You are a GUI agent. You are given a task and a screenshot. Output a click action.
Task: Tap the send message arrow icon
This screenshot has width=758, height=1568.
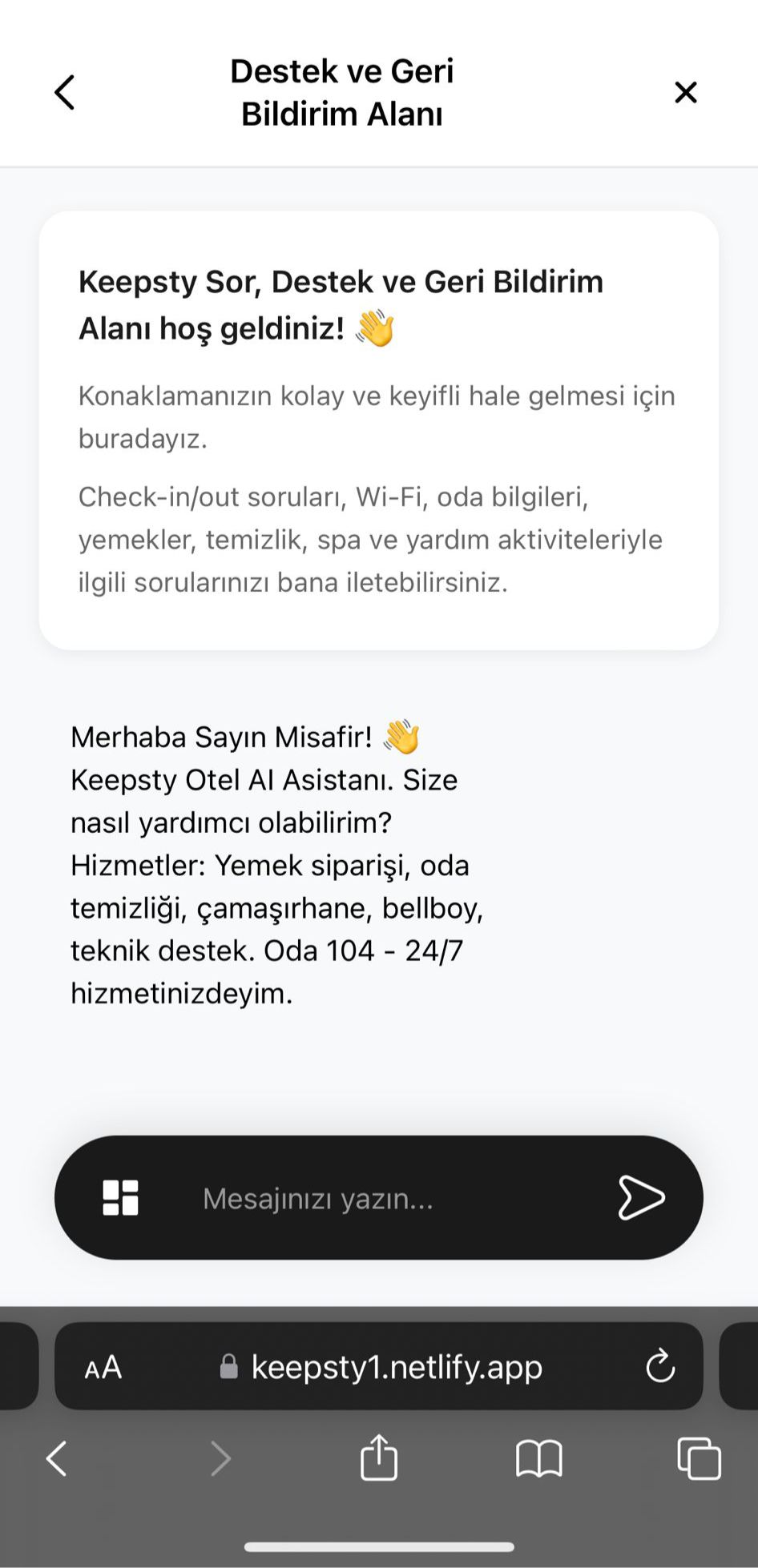[640, 1197]
